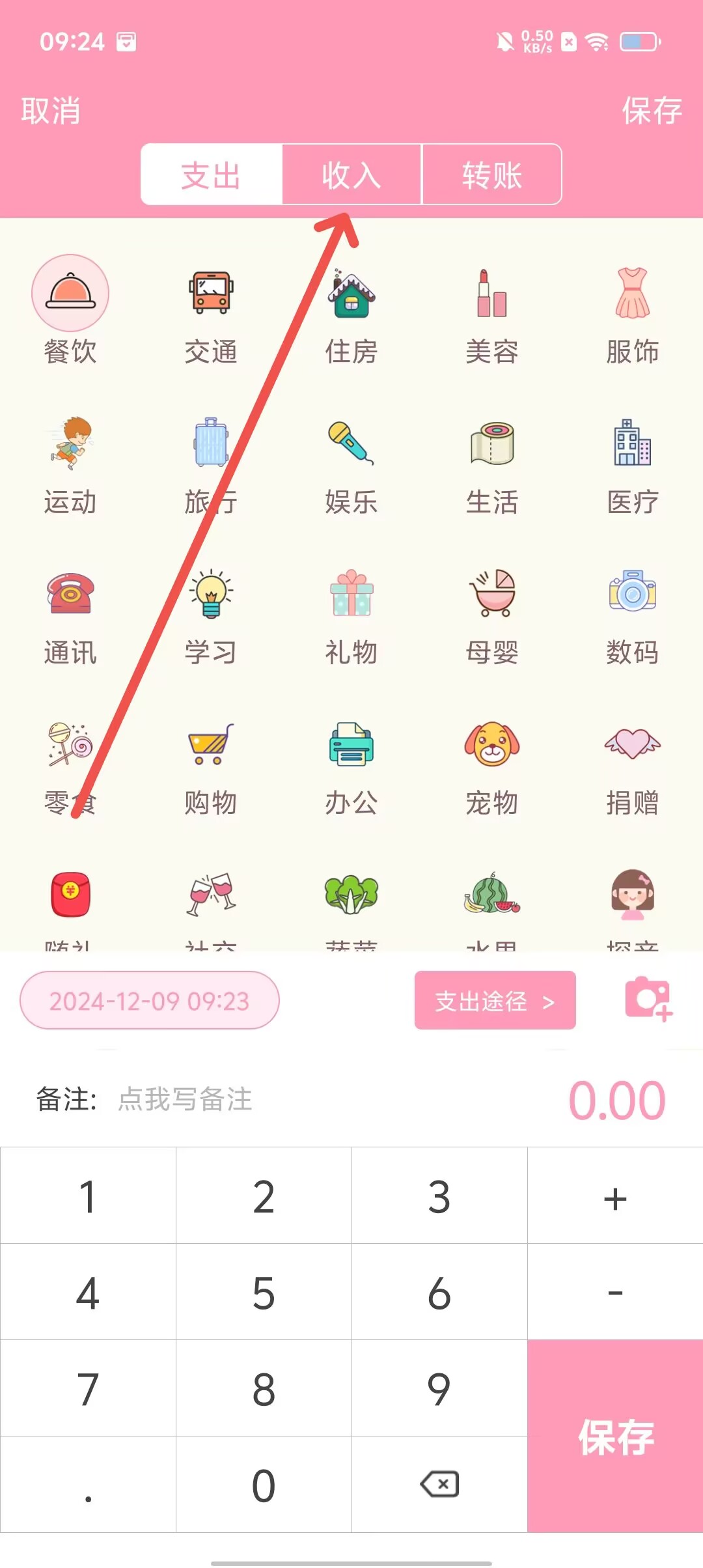Image resolution: width=703 pixels, height=1568 pixels.
Task: Pick the 宠物 category
Action: [x=492, y=767]
